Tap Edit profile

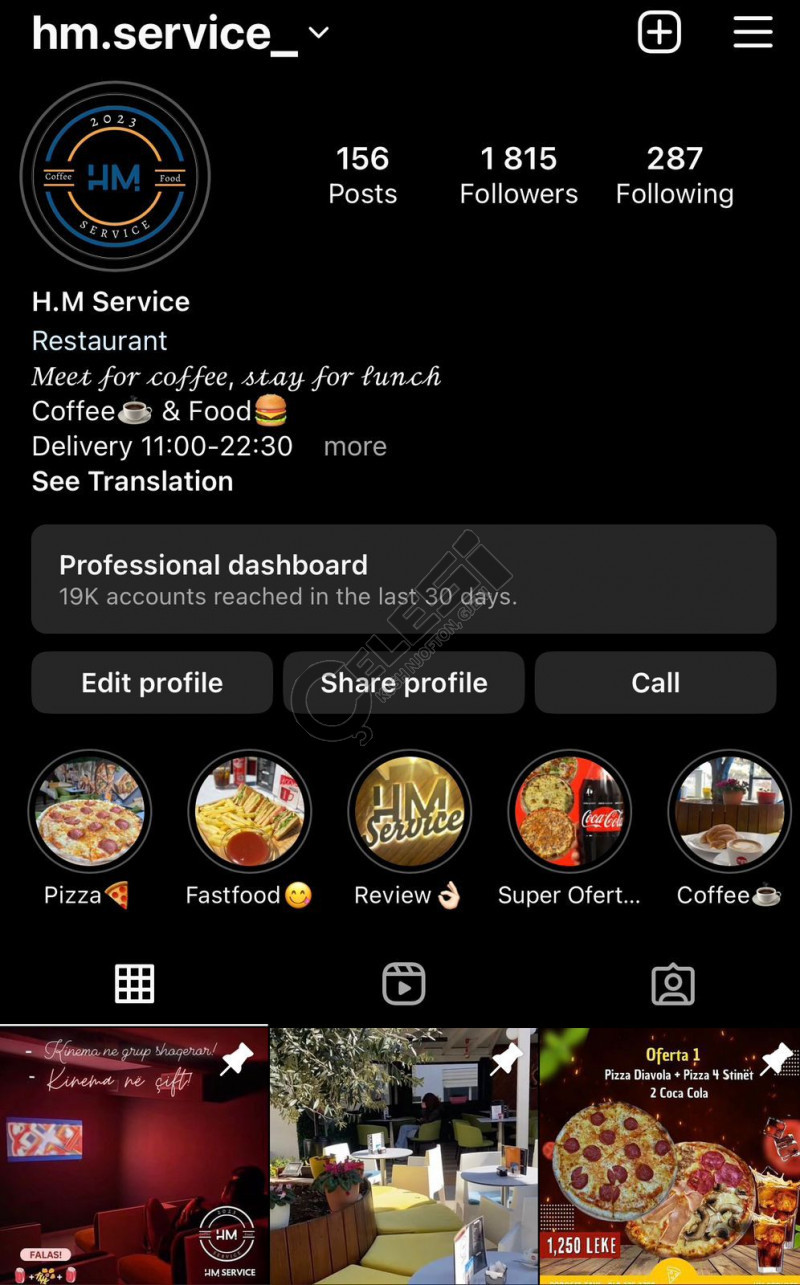pyautogui.click(x=152, y=683)
